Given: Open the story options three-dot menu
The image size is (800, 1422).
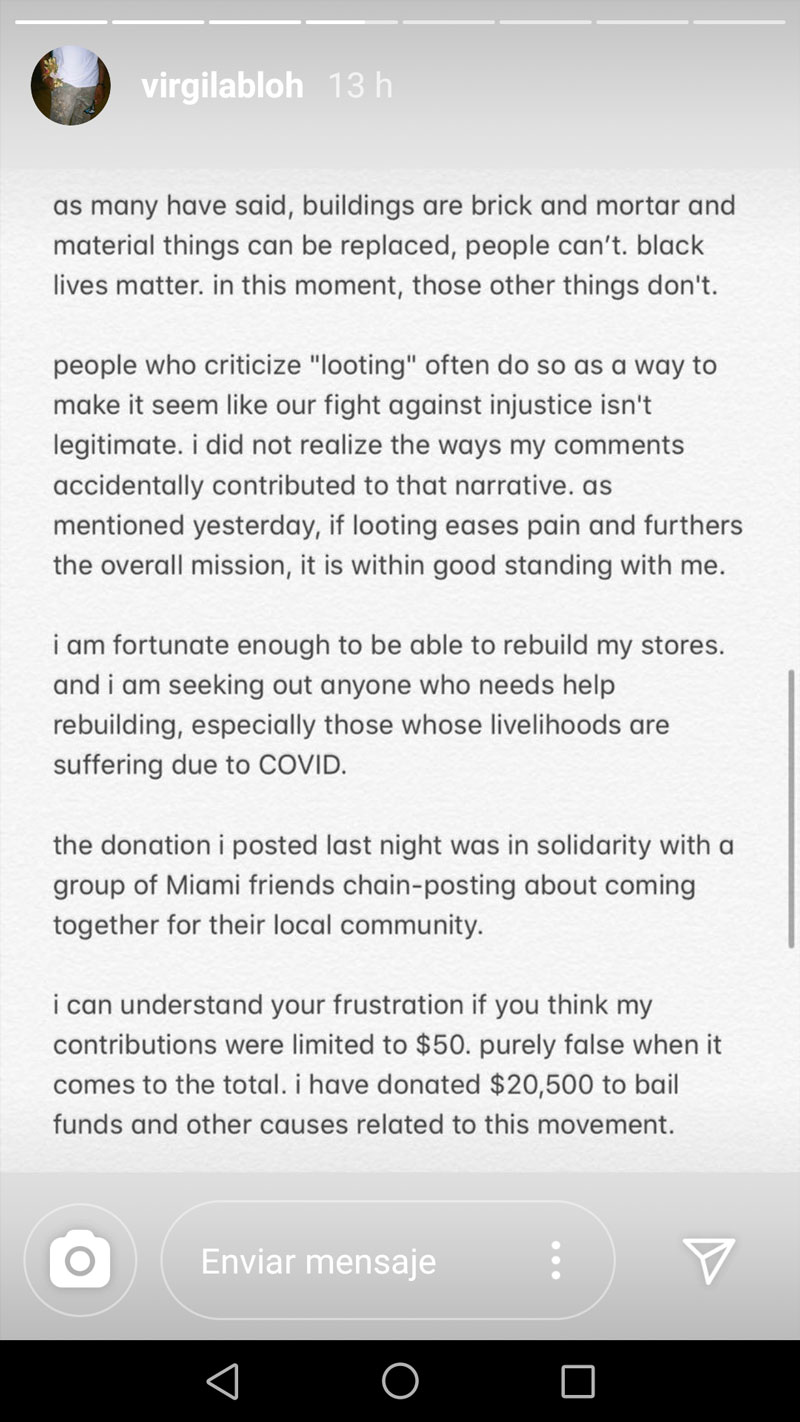Looking at the screenshot, I should click(x=556, y=1260).
